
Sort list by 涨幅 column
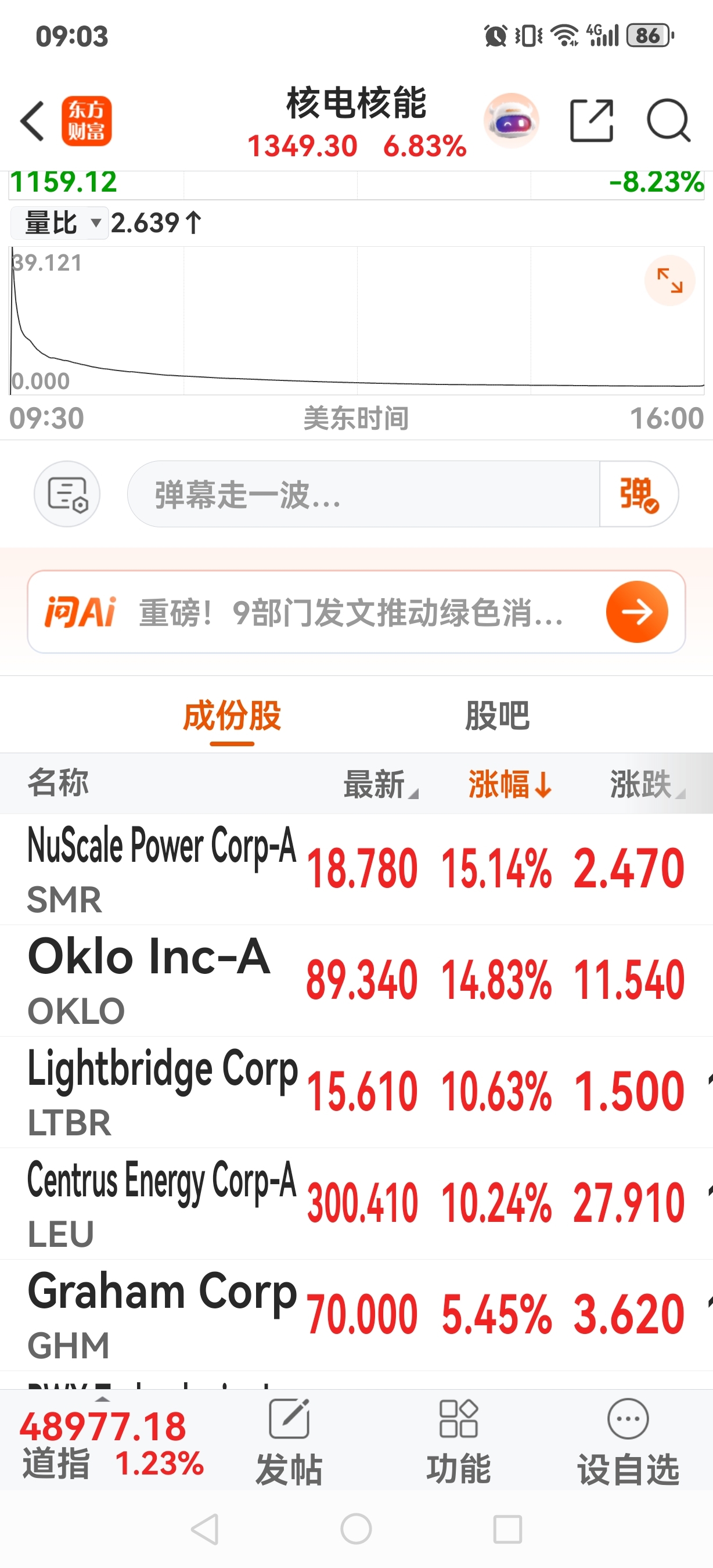[509, 784]
